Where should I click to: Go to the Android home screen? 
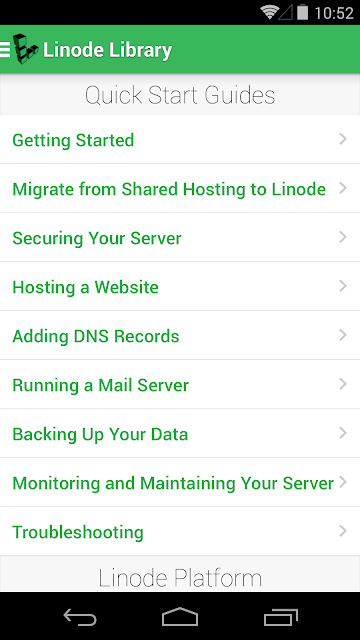pos(180,617)
